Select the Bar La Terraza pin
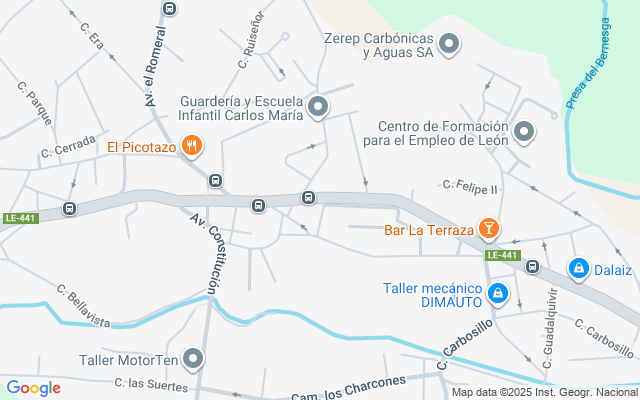The image size is (640, 400). point(488,229)
